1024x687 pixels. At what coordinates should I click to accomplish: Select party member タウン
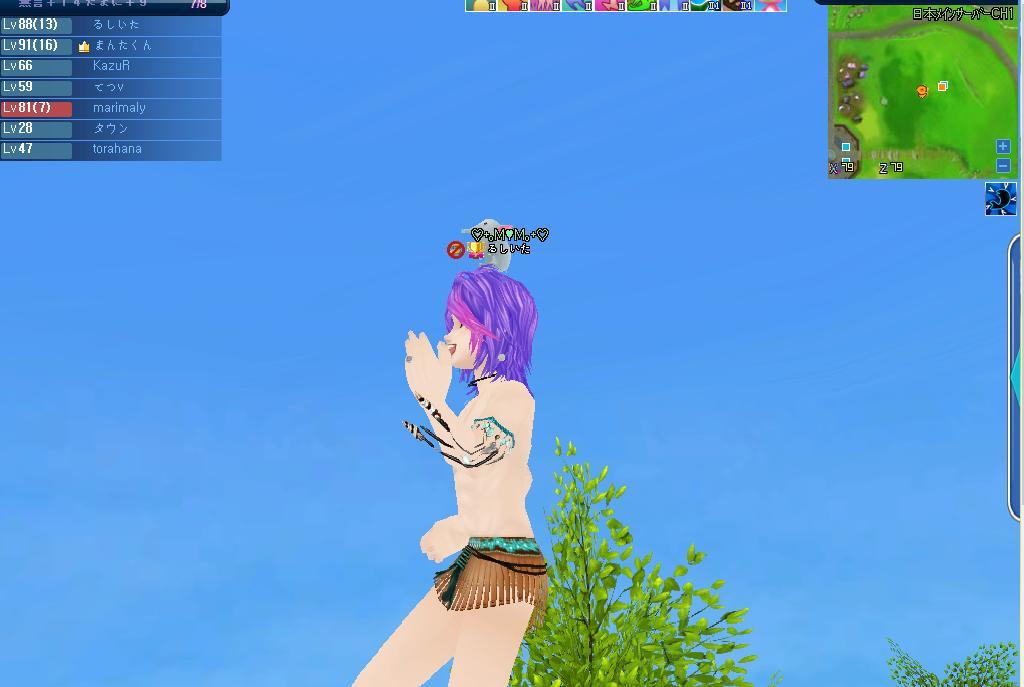coord(111,129)
